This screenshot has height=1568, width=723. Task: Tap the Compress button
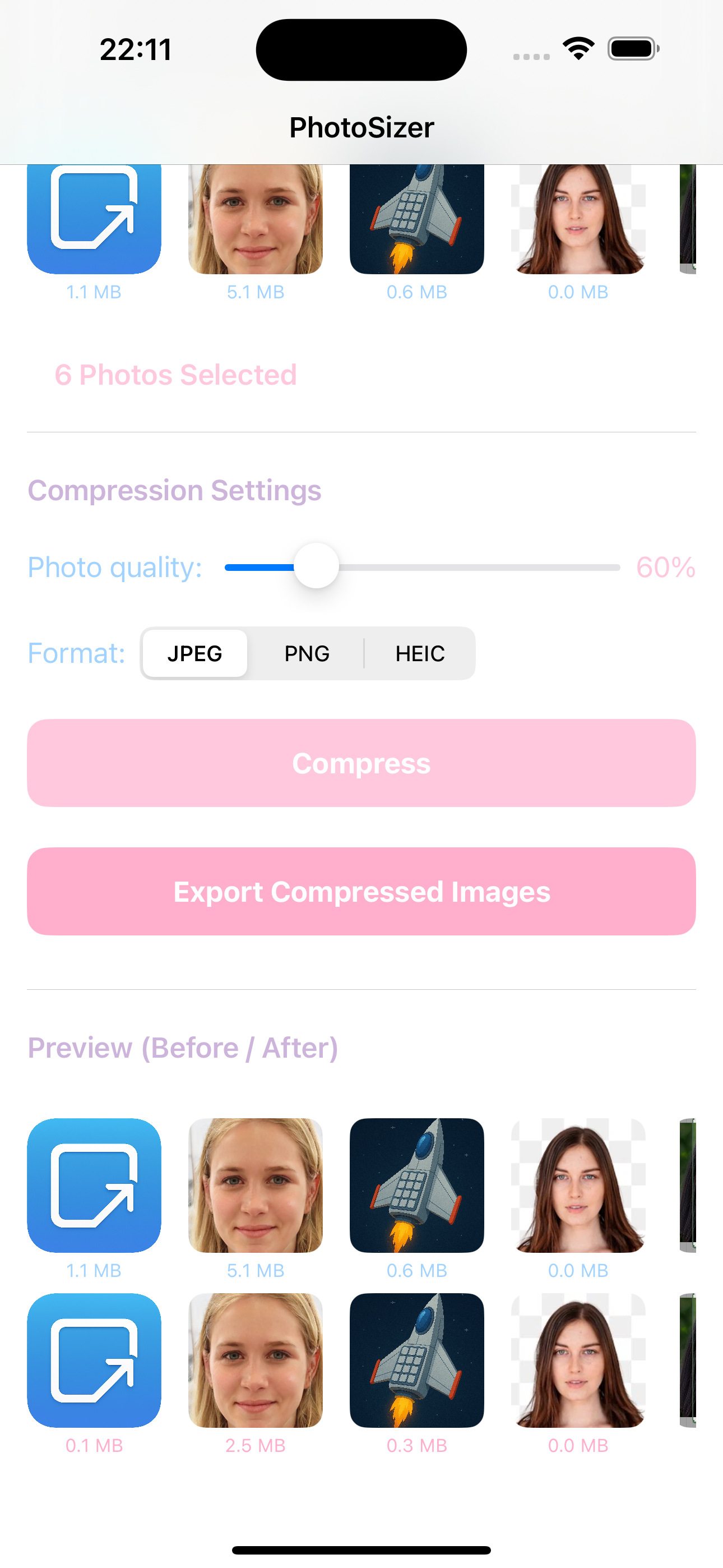tap(361, 763)
